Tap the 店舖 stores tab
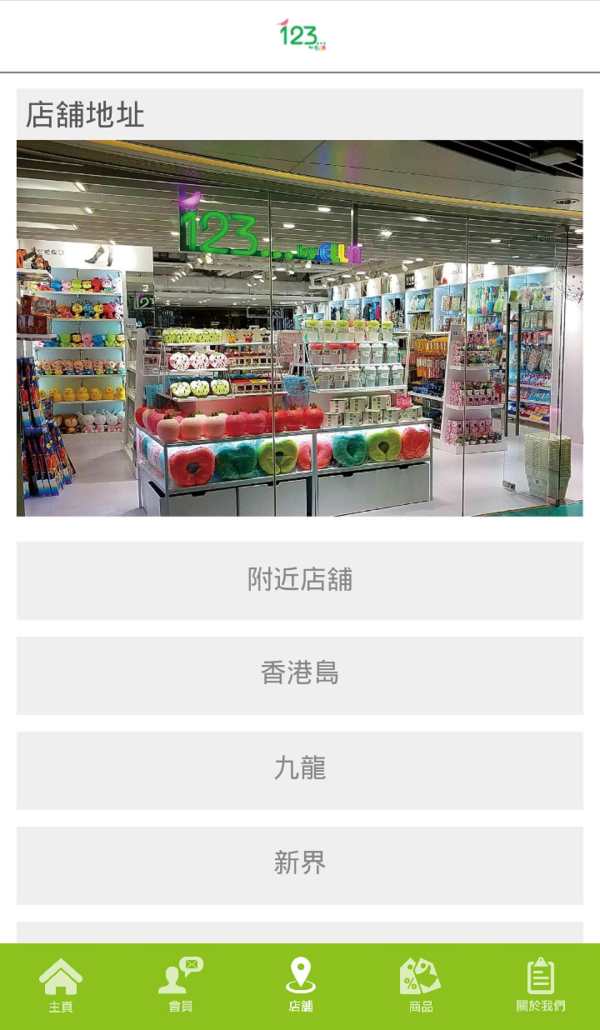The height and width of the screenshot is (1030, 600). [300, 985]
